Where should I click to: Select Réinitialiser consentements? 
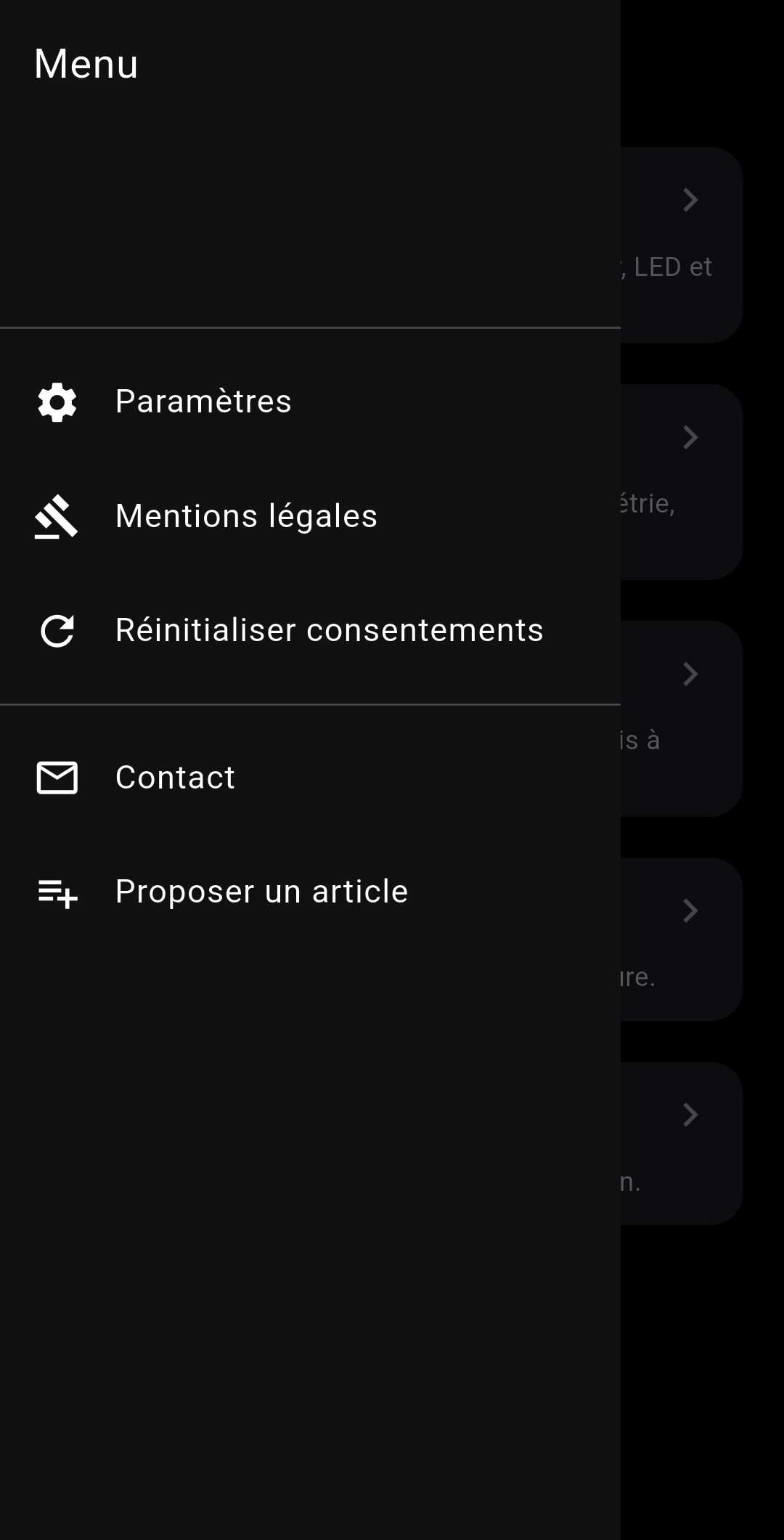click(x=328, y=630)
